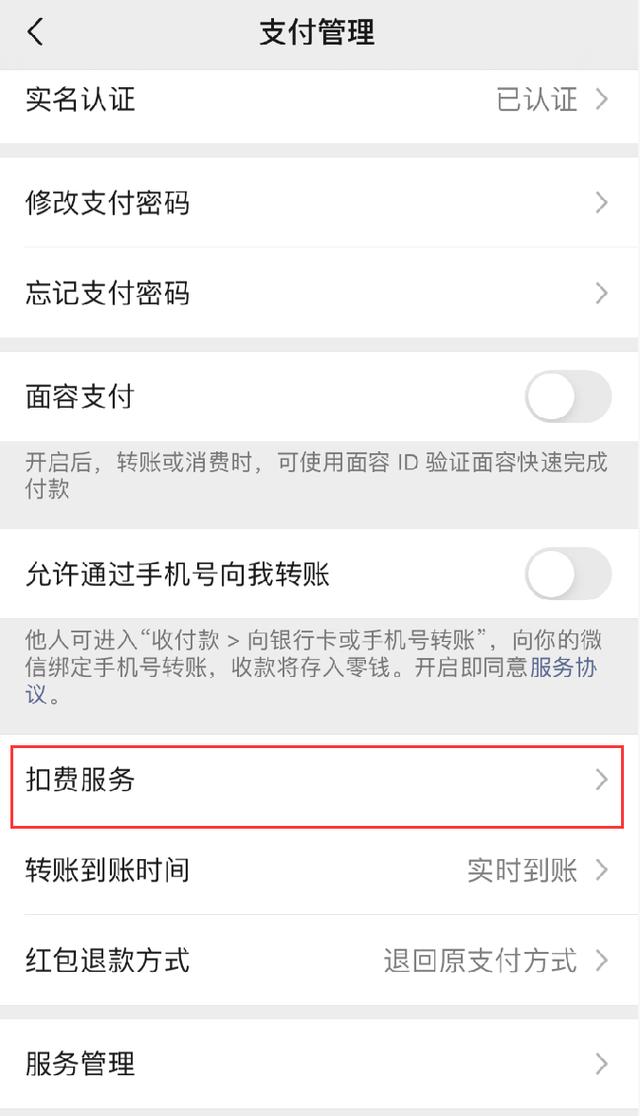Open 服务管理
This screenshot has width=640, height=1116.
pyautogui.click(x=320, y=1064)
